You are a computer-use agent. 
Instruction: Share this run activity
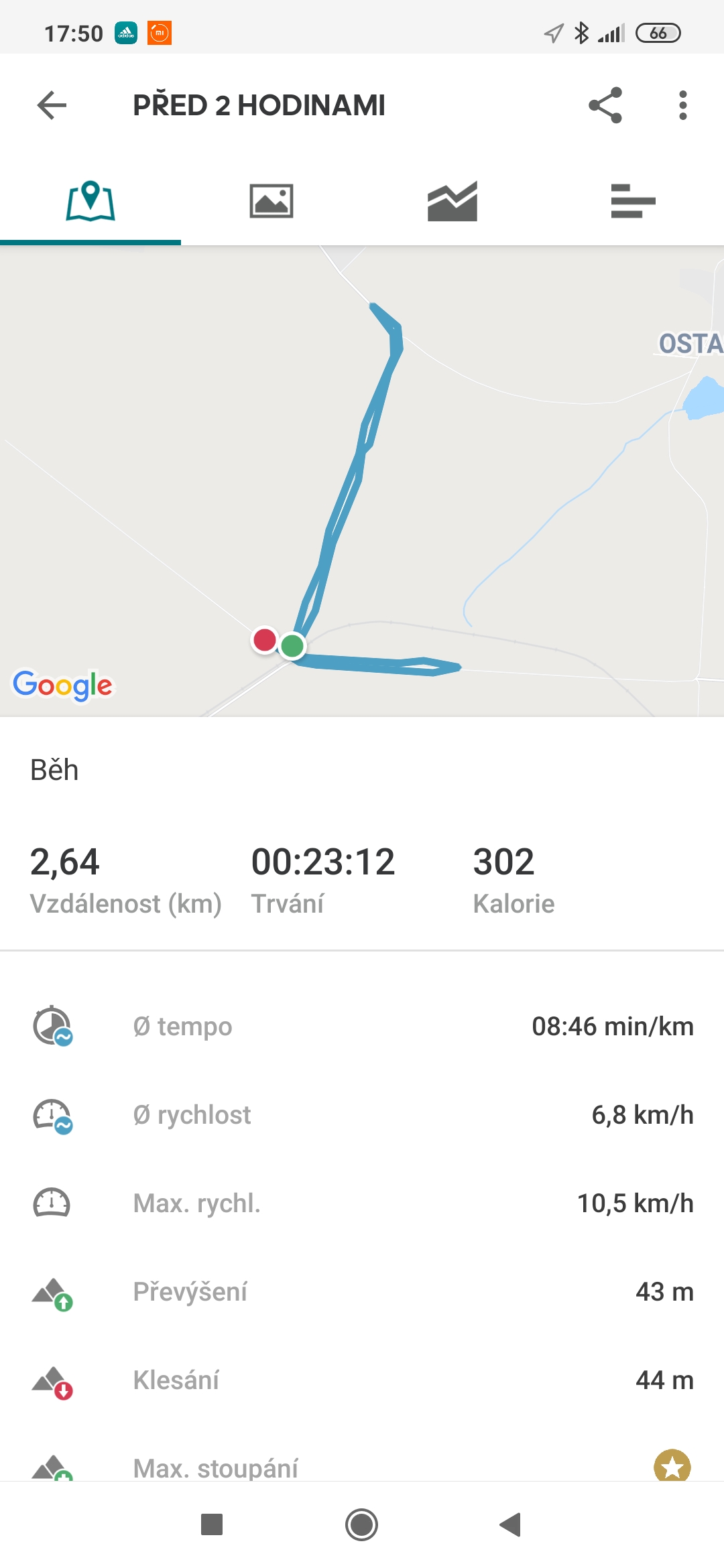(605, 105)
